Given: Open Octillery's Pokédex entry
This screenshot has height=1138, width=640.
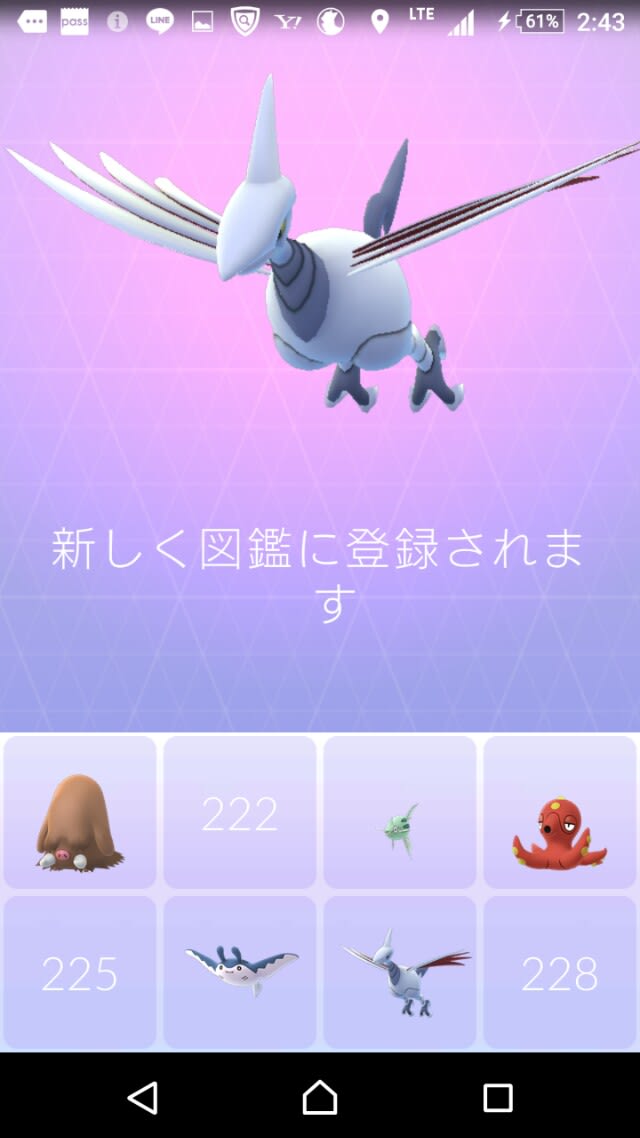Looking at the screenshot, I should point(560,812).
